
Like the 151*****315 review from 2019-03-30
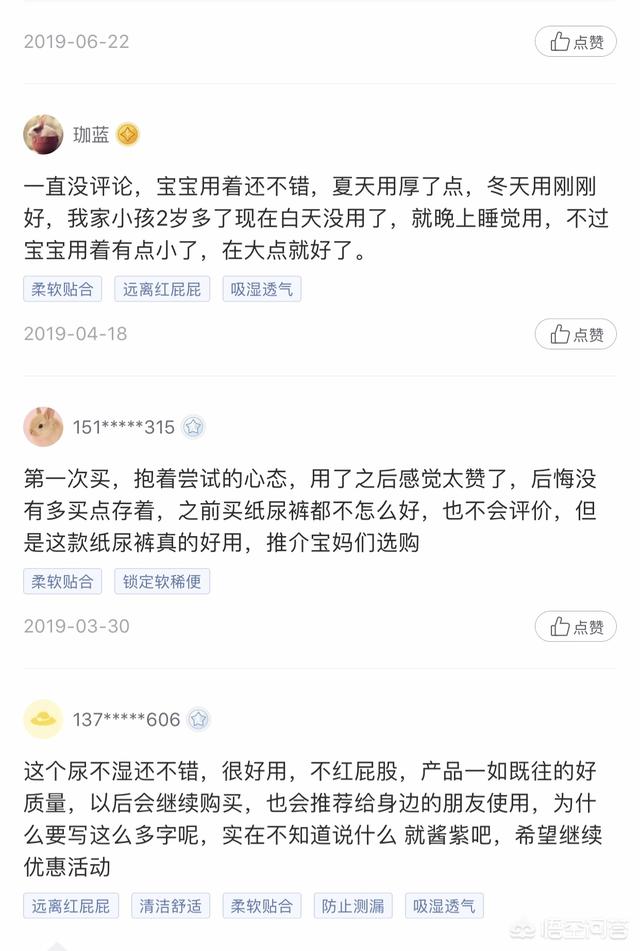(576, 627)
